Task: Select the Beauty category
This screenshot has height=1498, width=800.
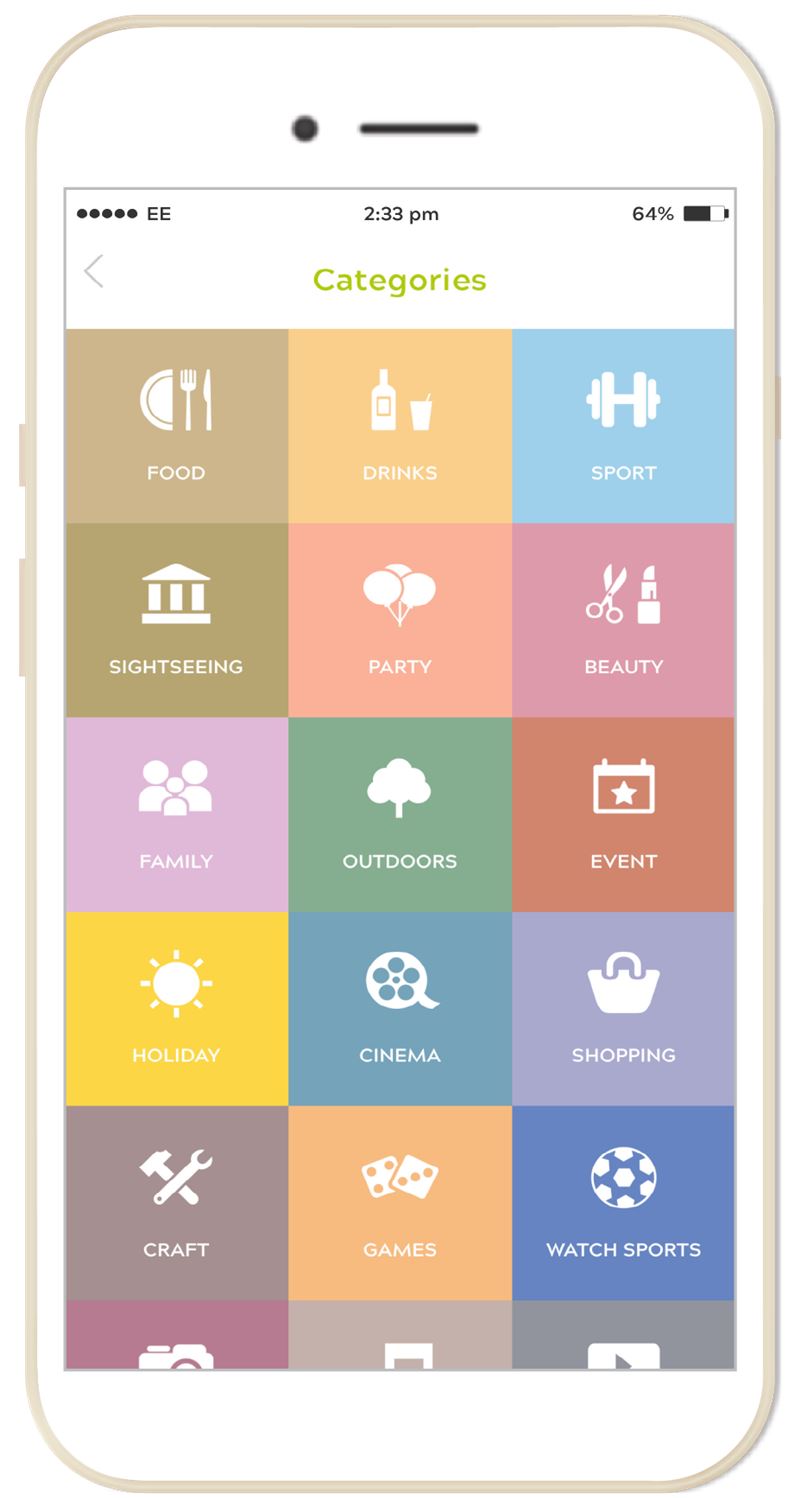Action: coord(623,620)
